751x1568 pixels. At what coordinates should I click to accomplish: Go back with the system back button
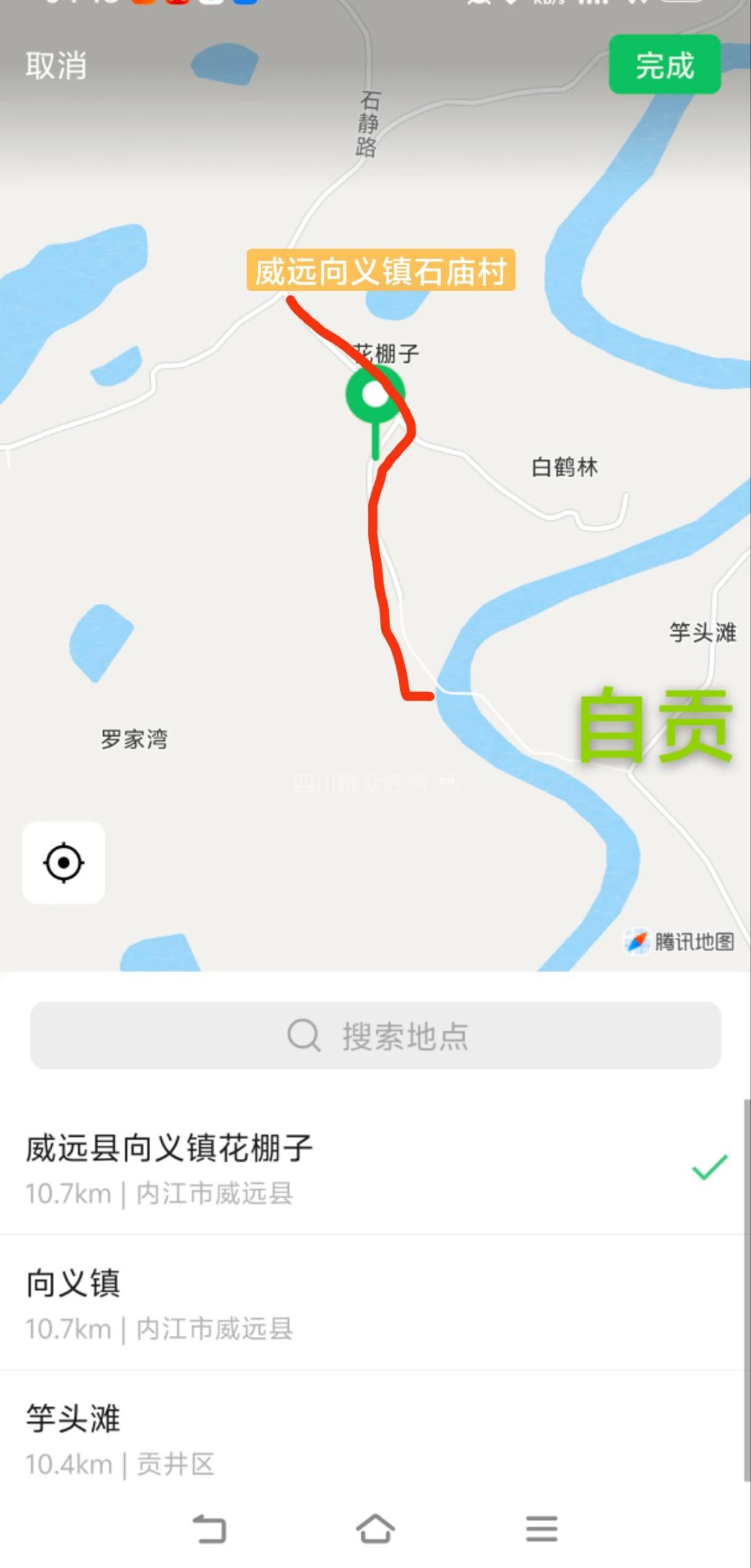point(210,1529)
